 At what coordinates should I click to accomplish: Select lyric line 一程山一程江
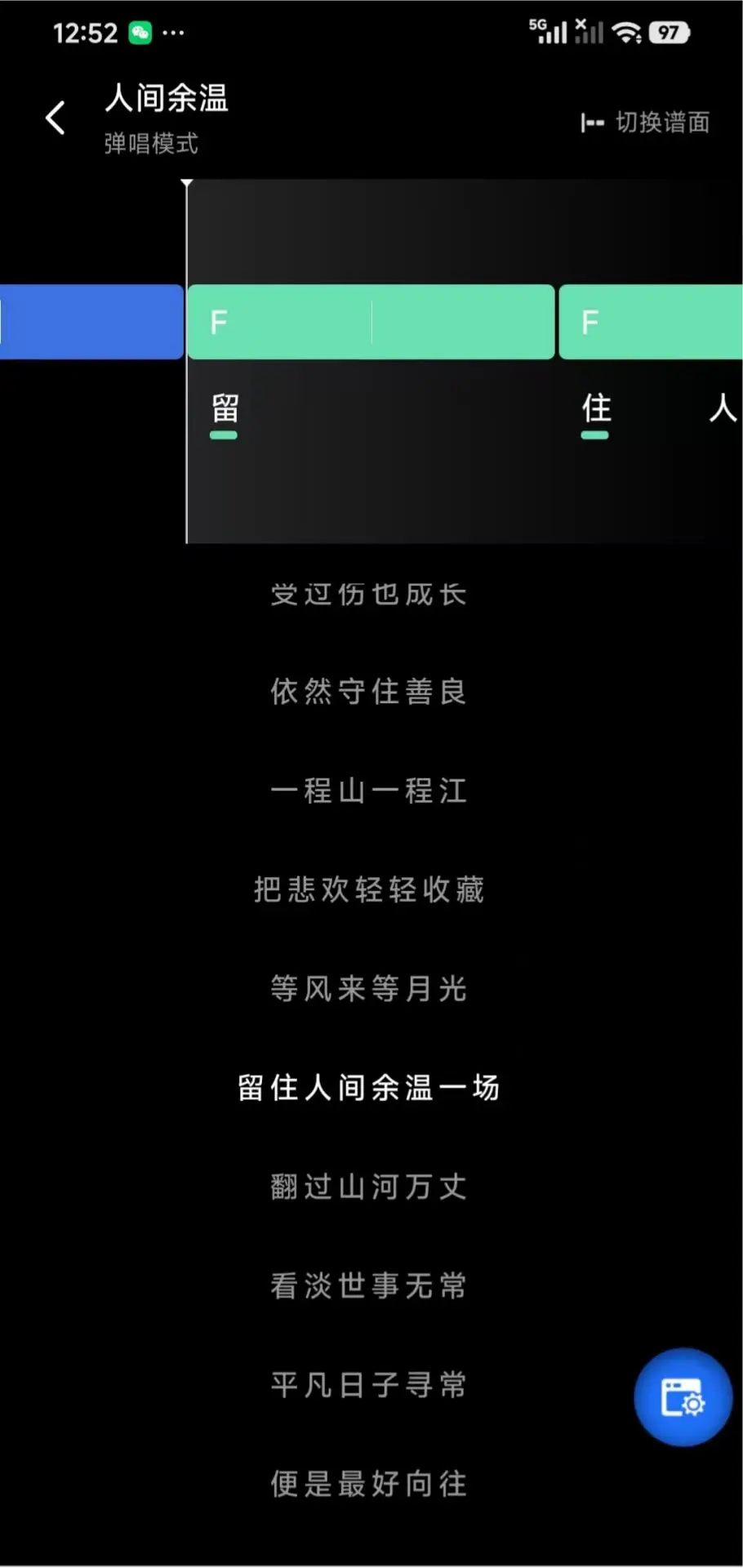pos(369,791)
